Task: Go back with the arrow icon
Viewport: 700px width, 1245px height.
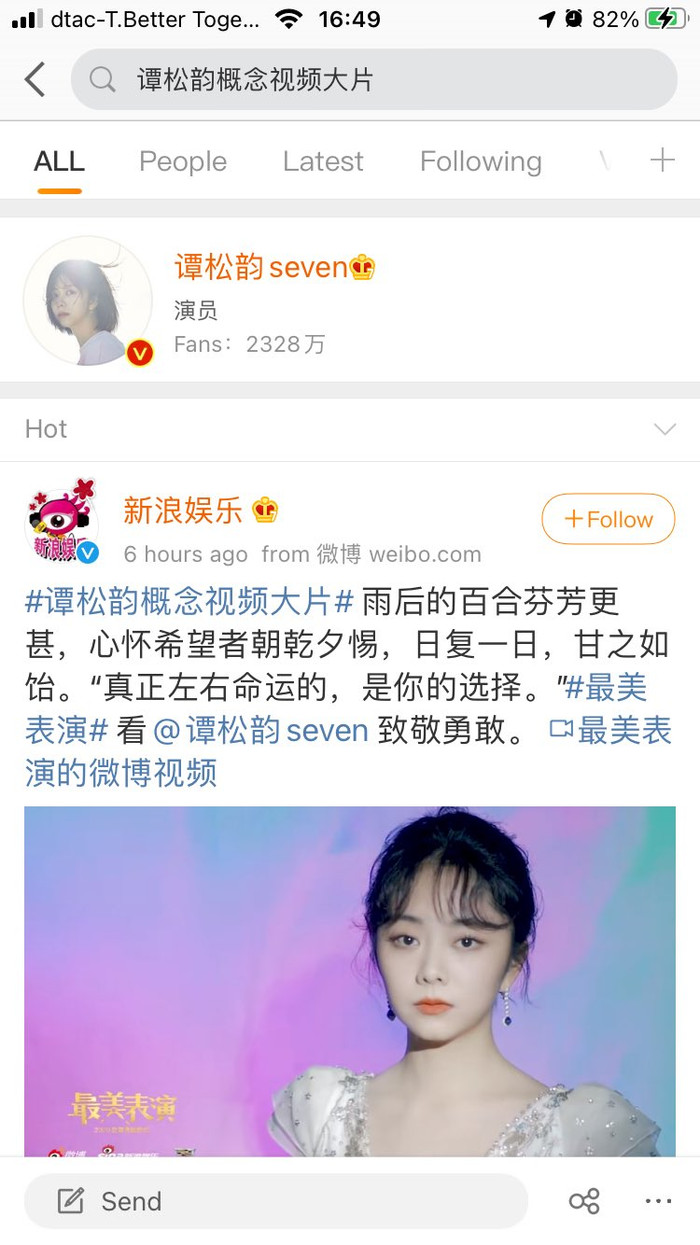Action: click(35, 80)
